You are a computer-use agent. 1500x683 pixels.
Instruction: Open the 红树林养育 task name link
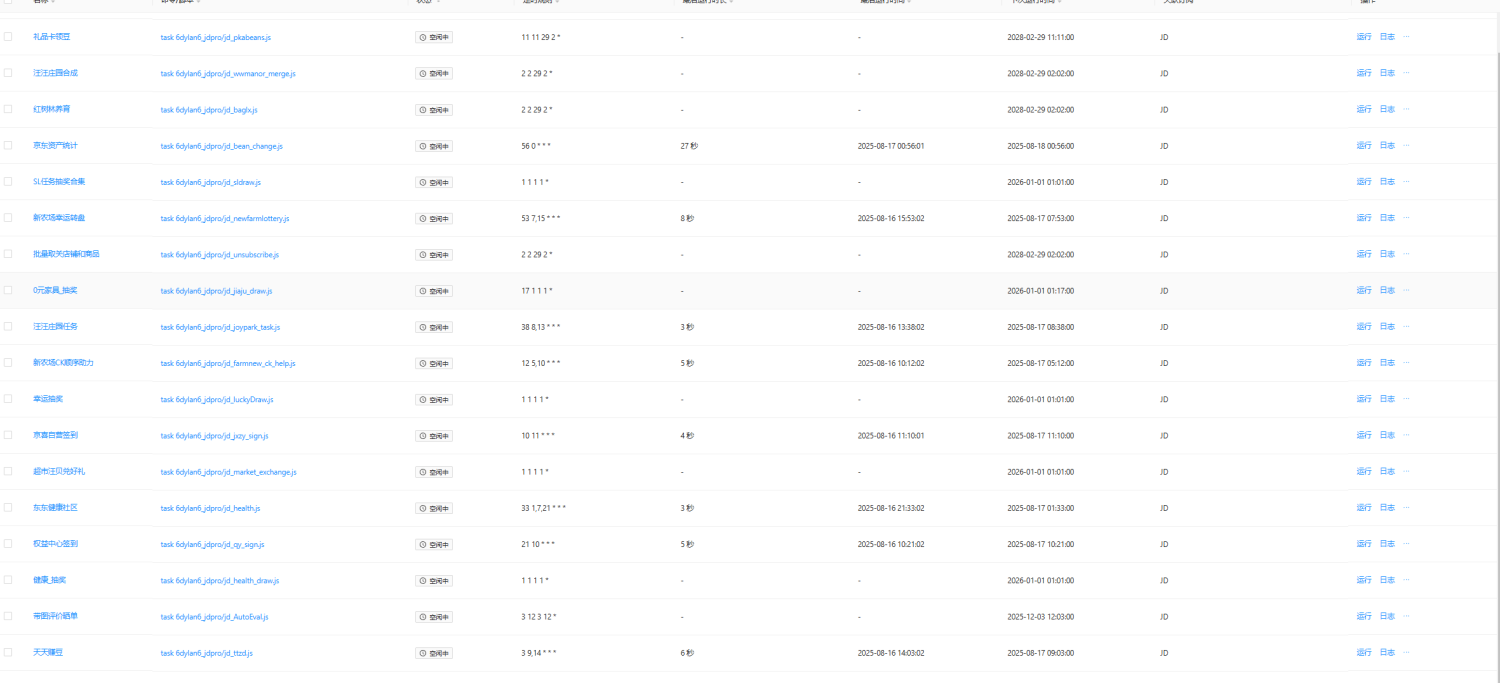[51, 109]
